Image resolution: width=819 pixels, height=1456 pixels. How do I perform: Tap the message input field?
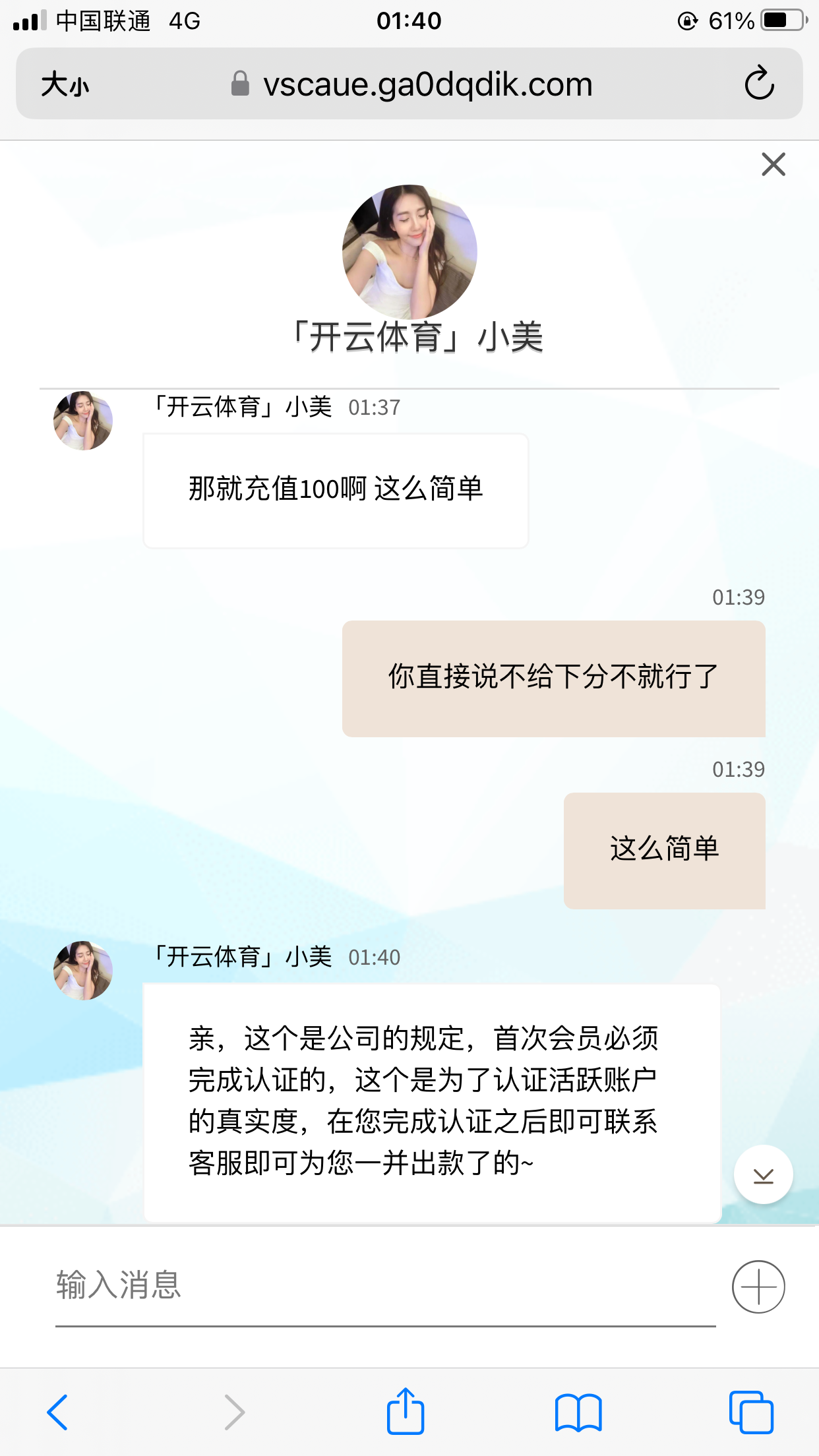[x=385, y=1286]
